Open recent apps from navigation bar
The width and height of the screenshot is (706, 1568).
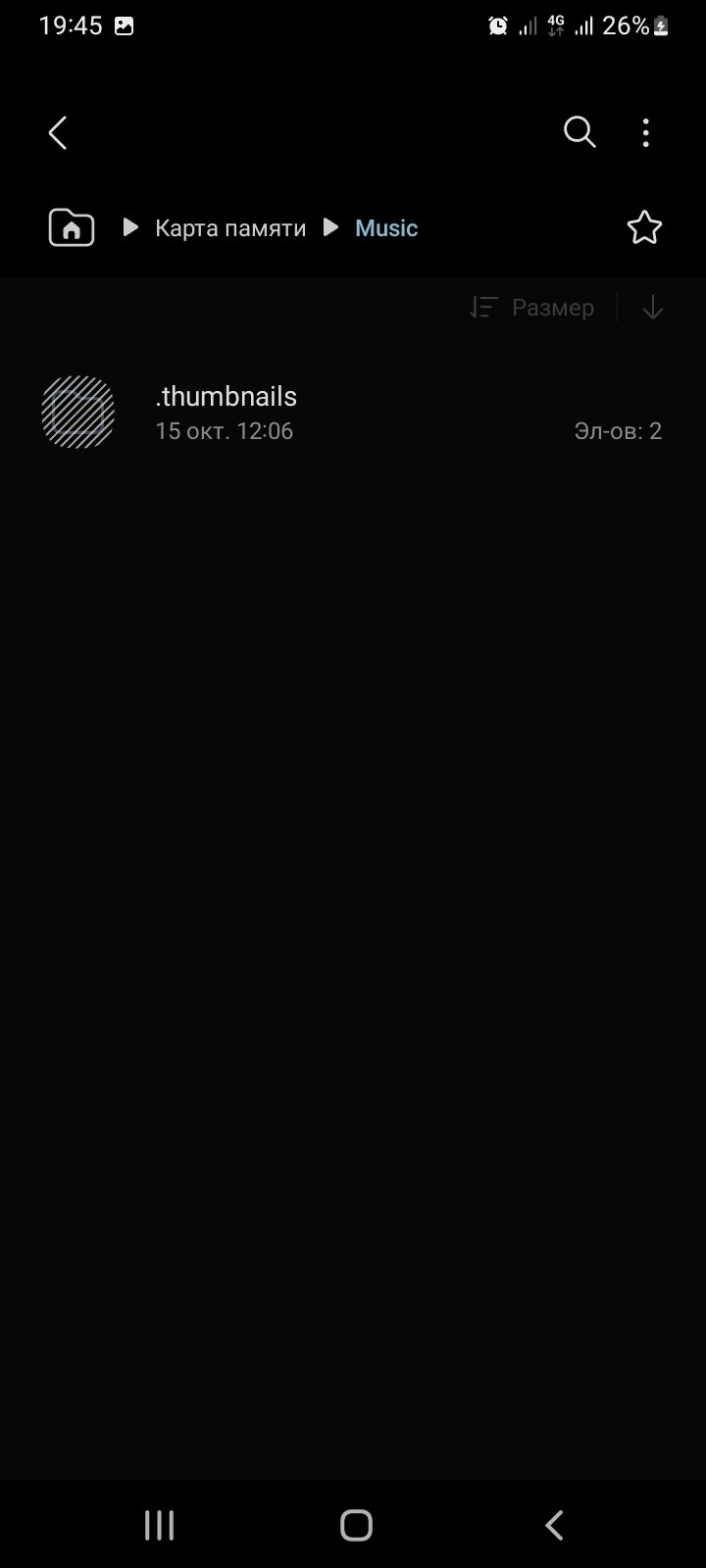159,1525
